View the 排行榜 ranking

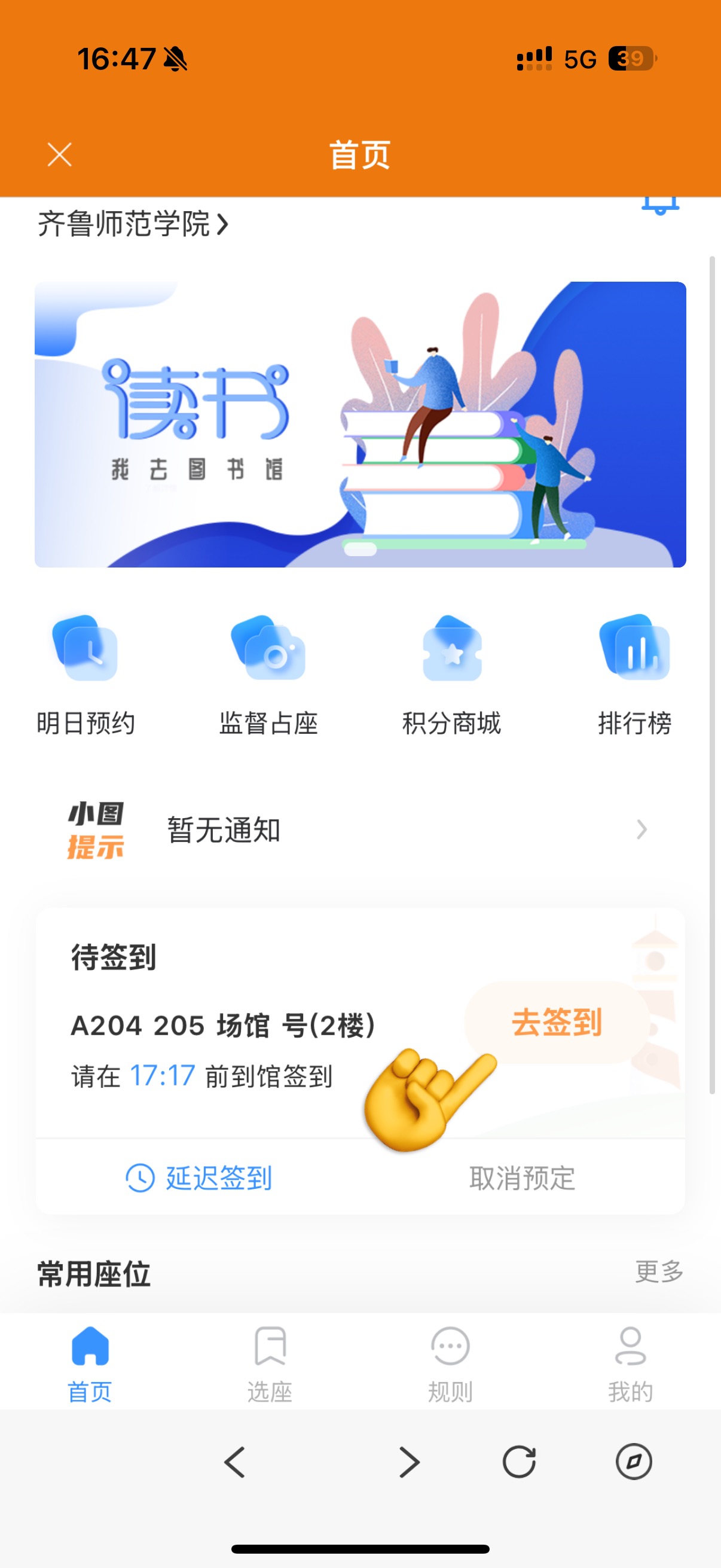pos(634,676)
